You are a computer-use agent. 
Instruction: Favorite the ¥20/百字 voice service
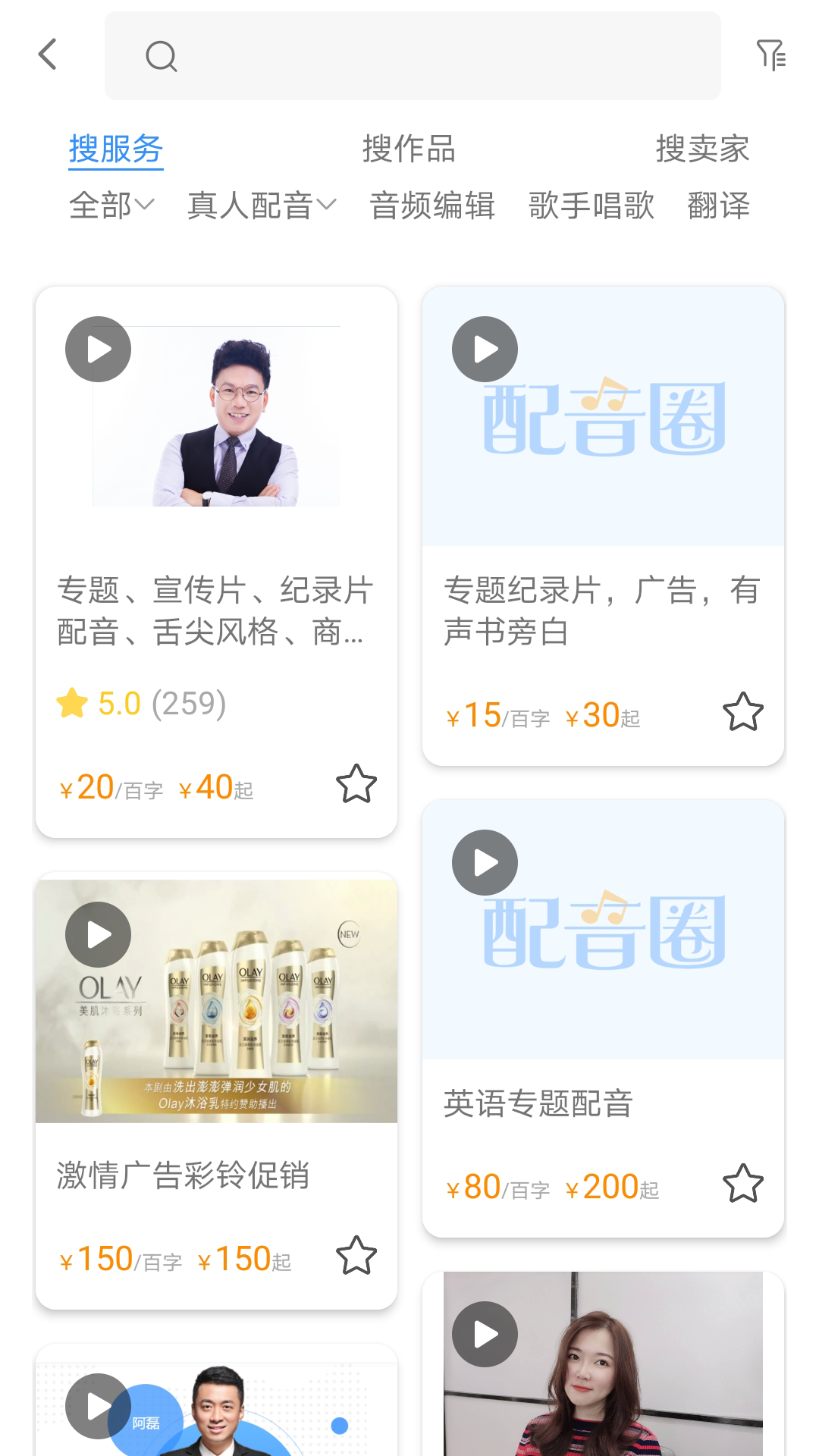pyautogui.click(x=356, y=784)
